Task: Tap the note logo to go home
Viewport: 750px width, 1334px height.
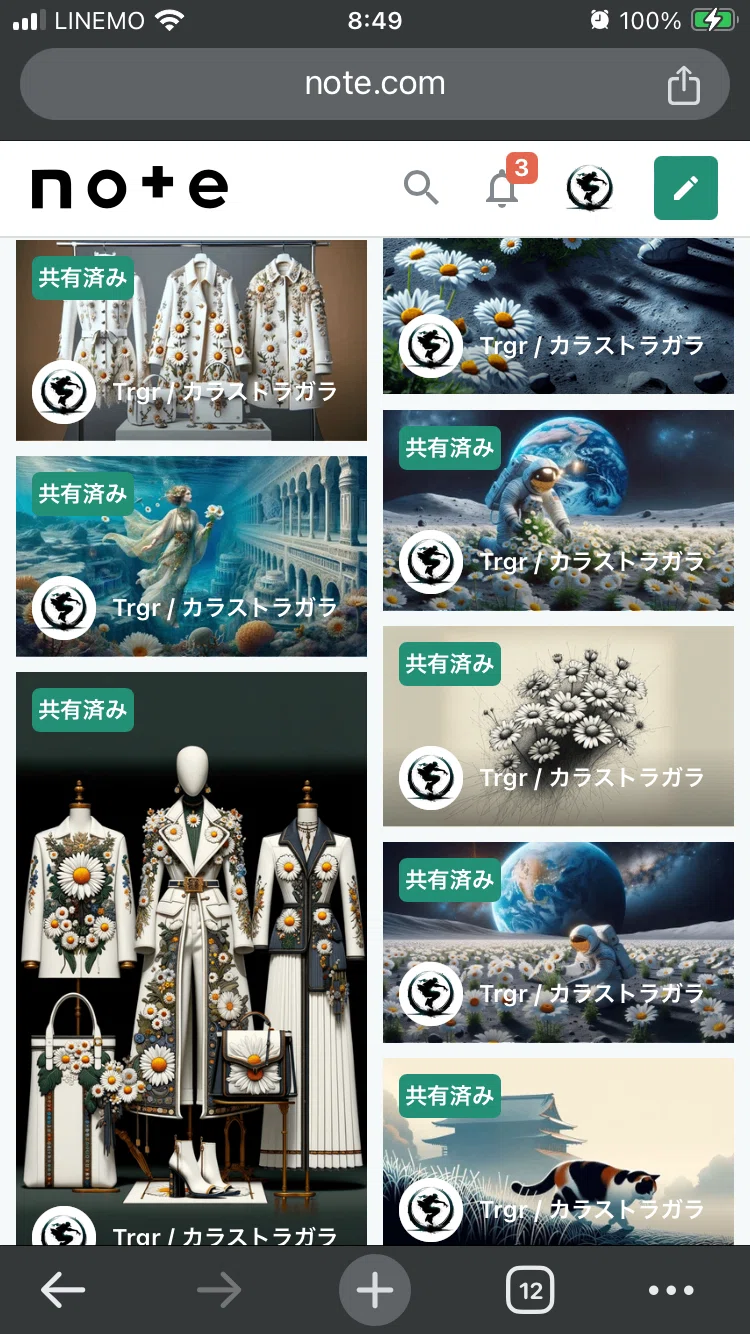Action: point(130,188)
